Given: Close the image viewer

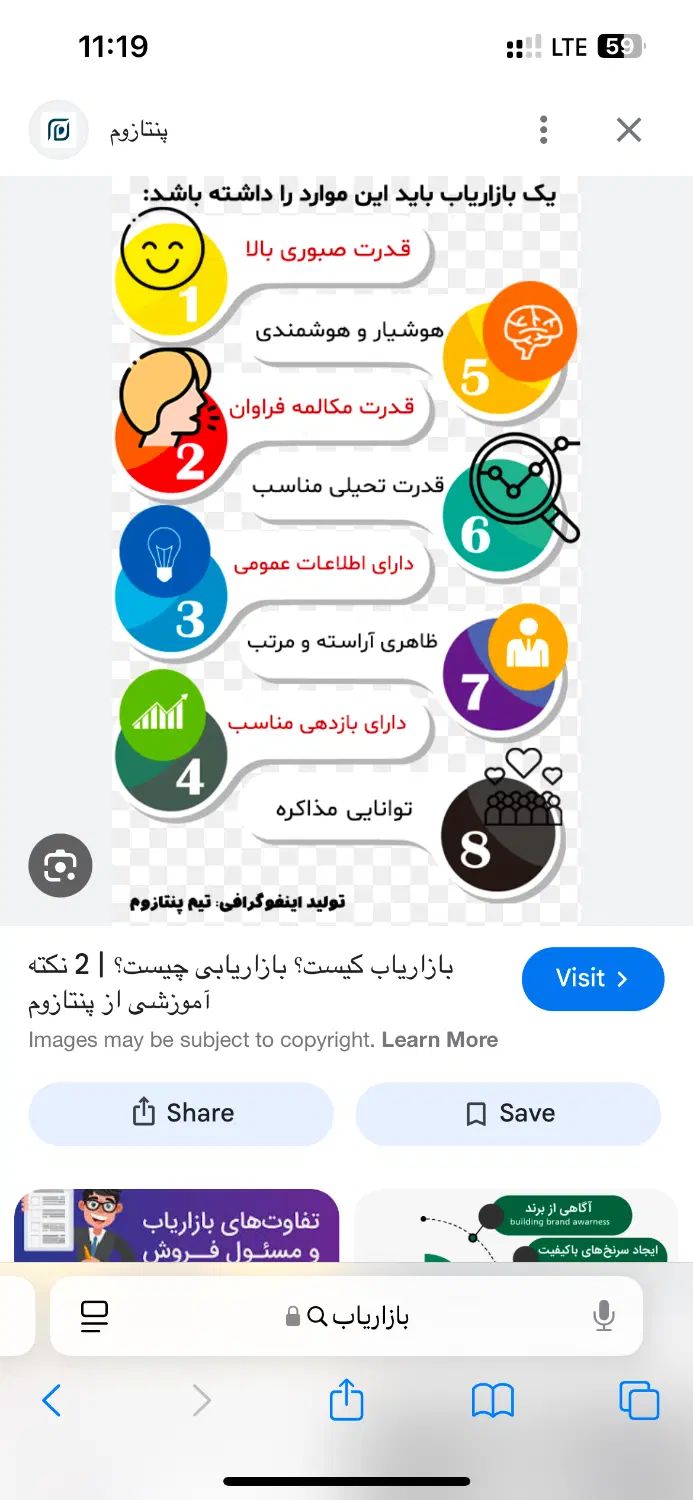Looking at the screenshot, I should (x=628, y=130).
